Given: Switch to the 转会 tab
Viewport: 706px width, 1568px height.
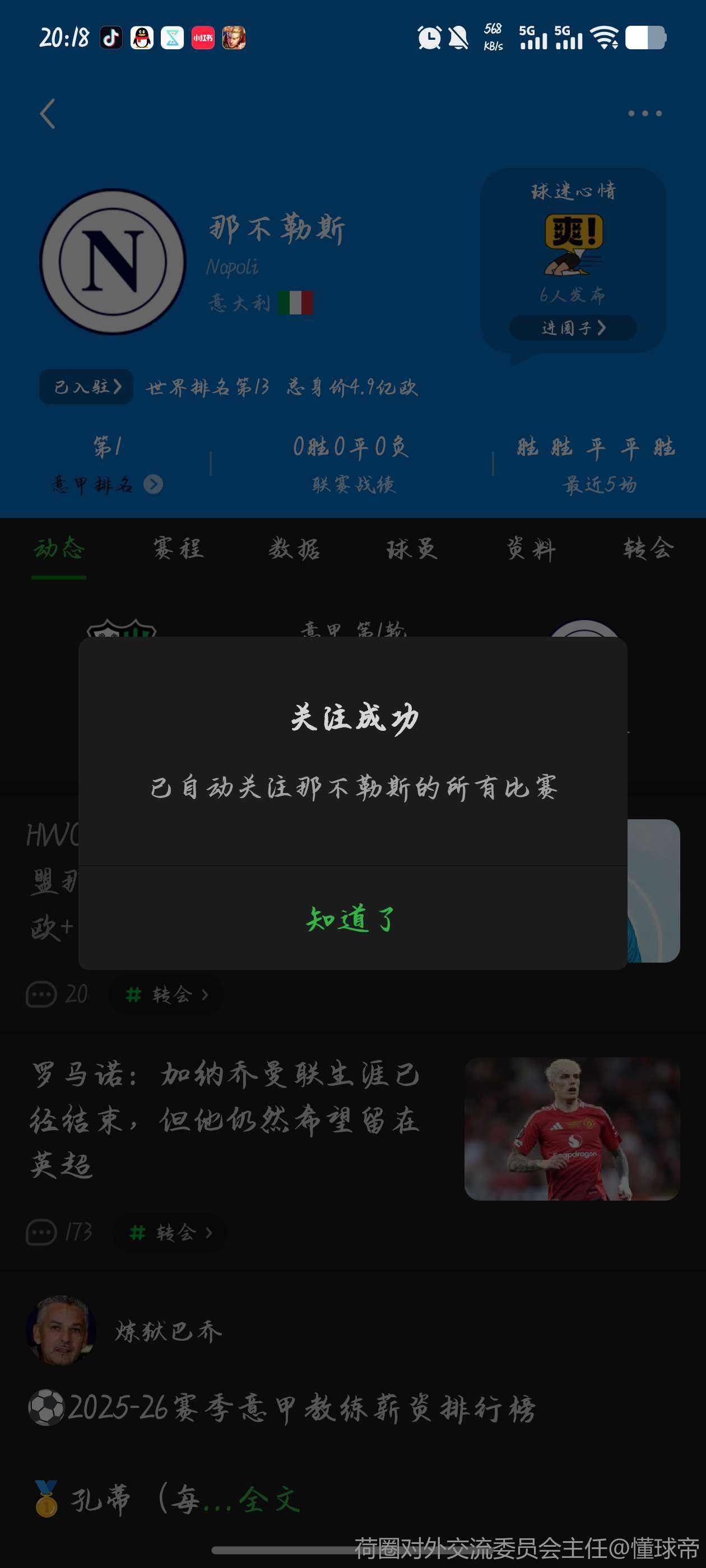Looking at the screenshot, I should click(648, 548).
